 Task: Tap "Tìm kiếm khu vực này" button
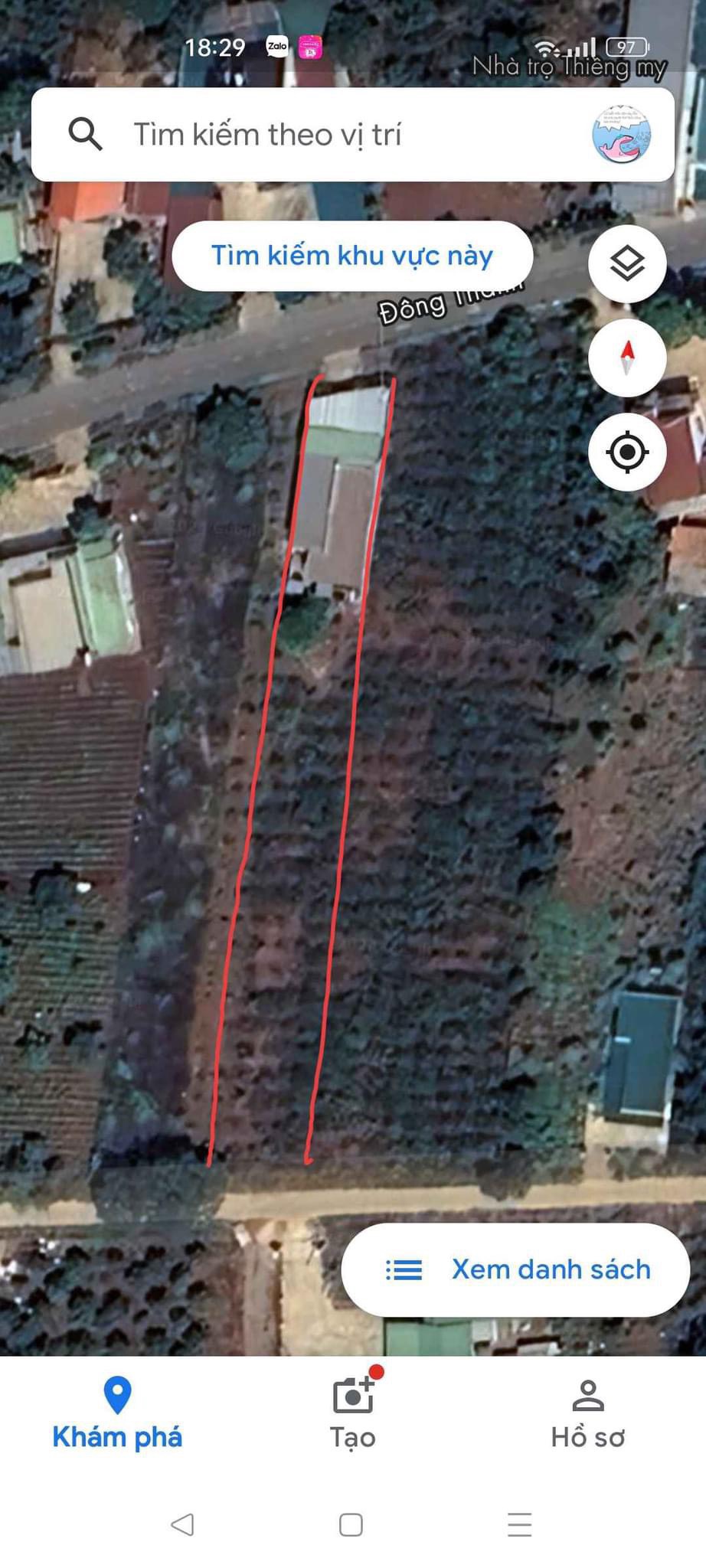pyautogui.click(x=352, y=256)
